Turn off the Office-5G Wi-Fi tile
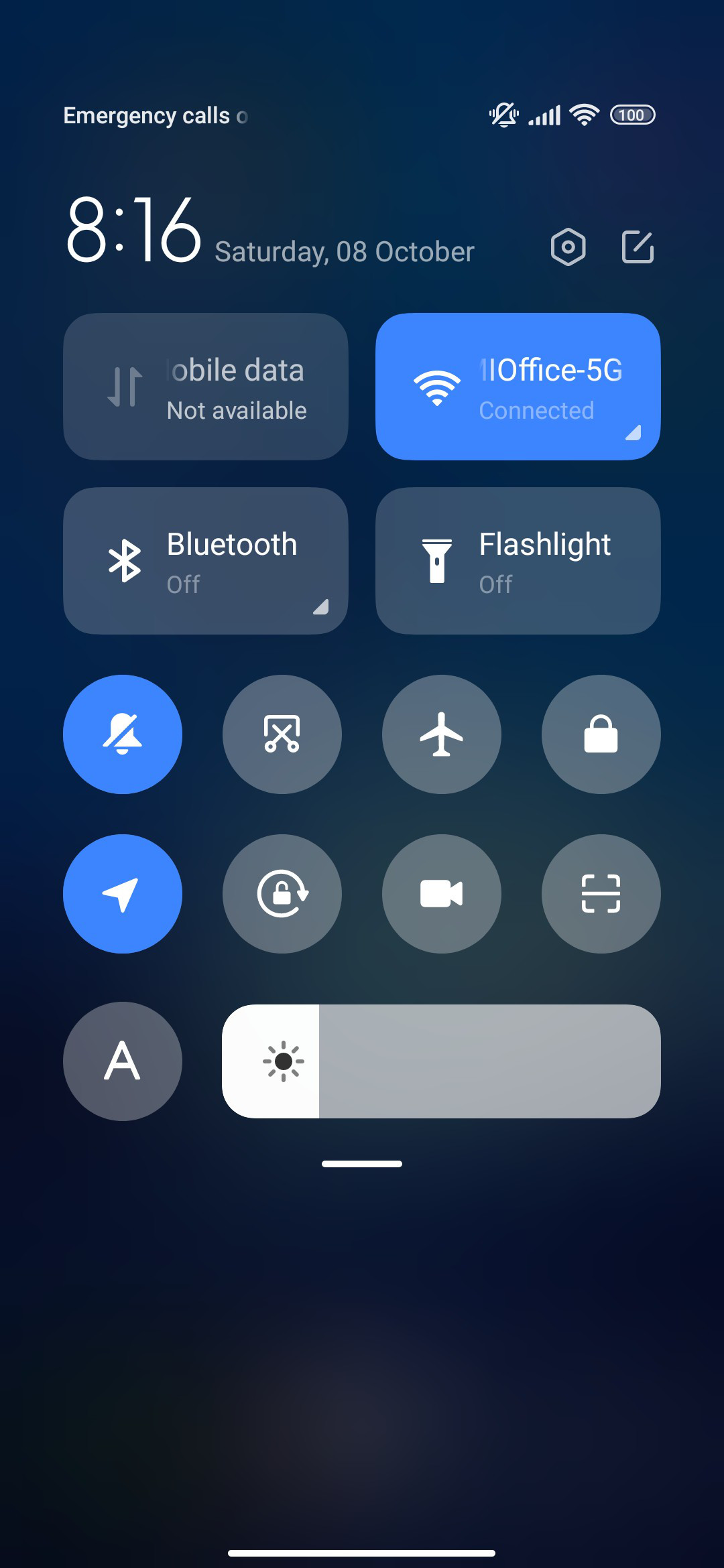Image resolution: width=724 pixels, height=1568 pixels. 518,387
